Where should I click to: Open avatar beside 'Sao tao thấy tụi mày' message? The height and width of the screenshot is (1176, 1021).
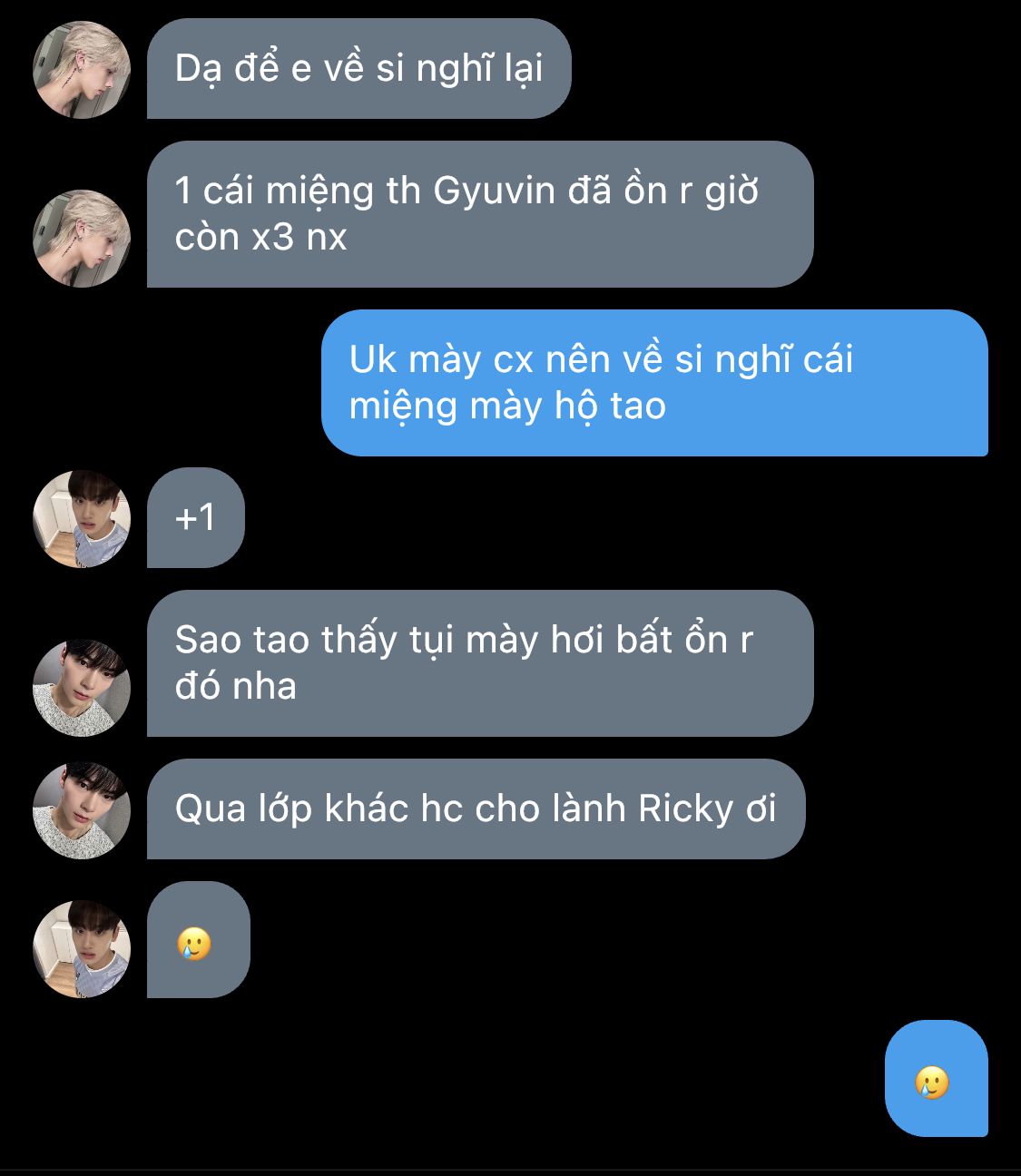tap(82, 688)
